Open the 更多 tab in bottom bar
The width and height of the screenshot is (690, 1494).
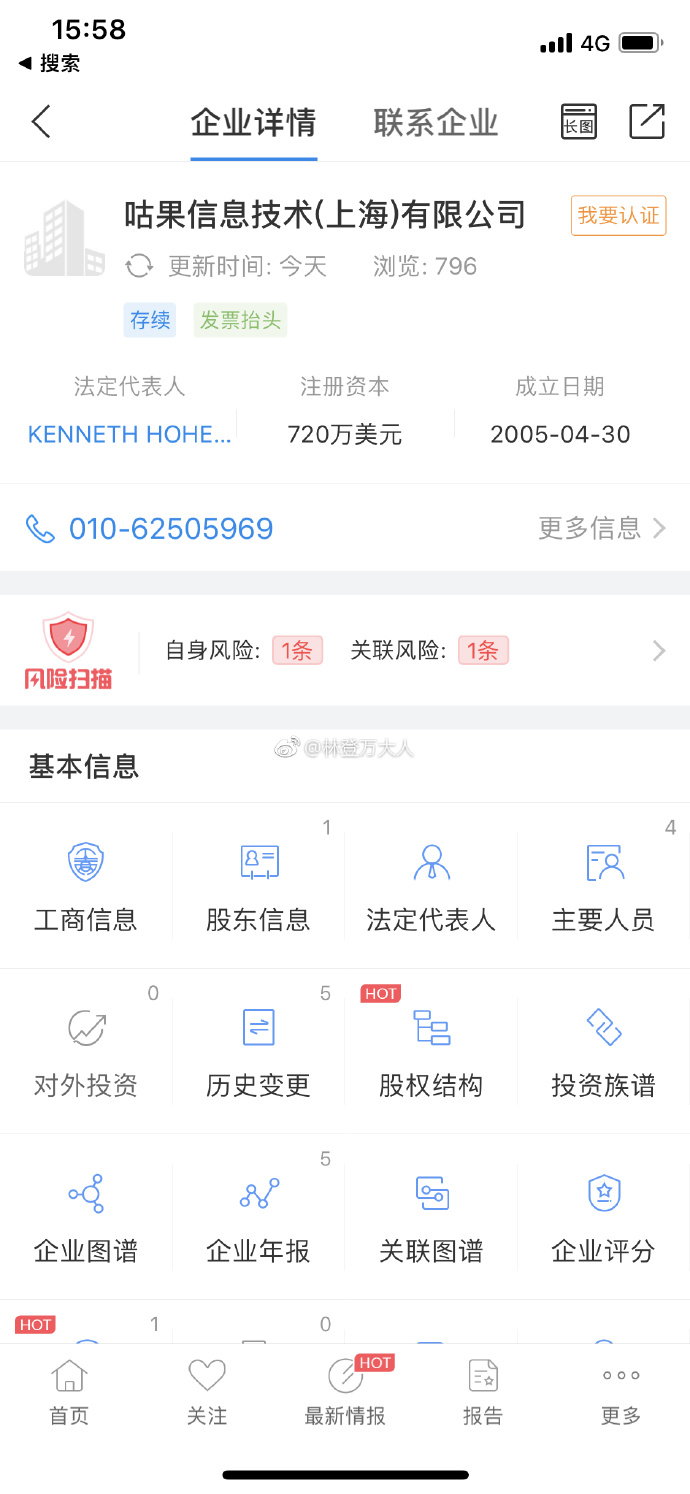click(x=621, y=1392)
